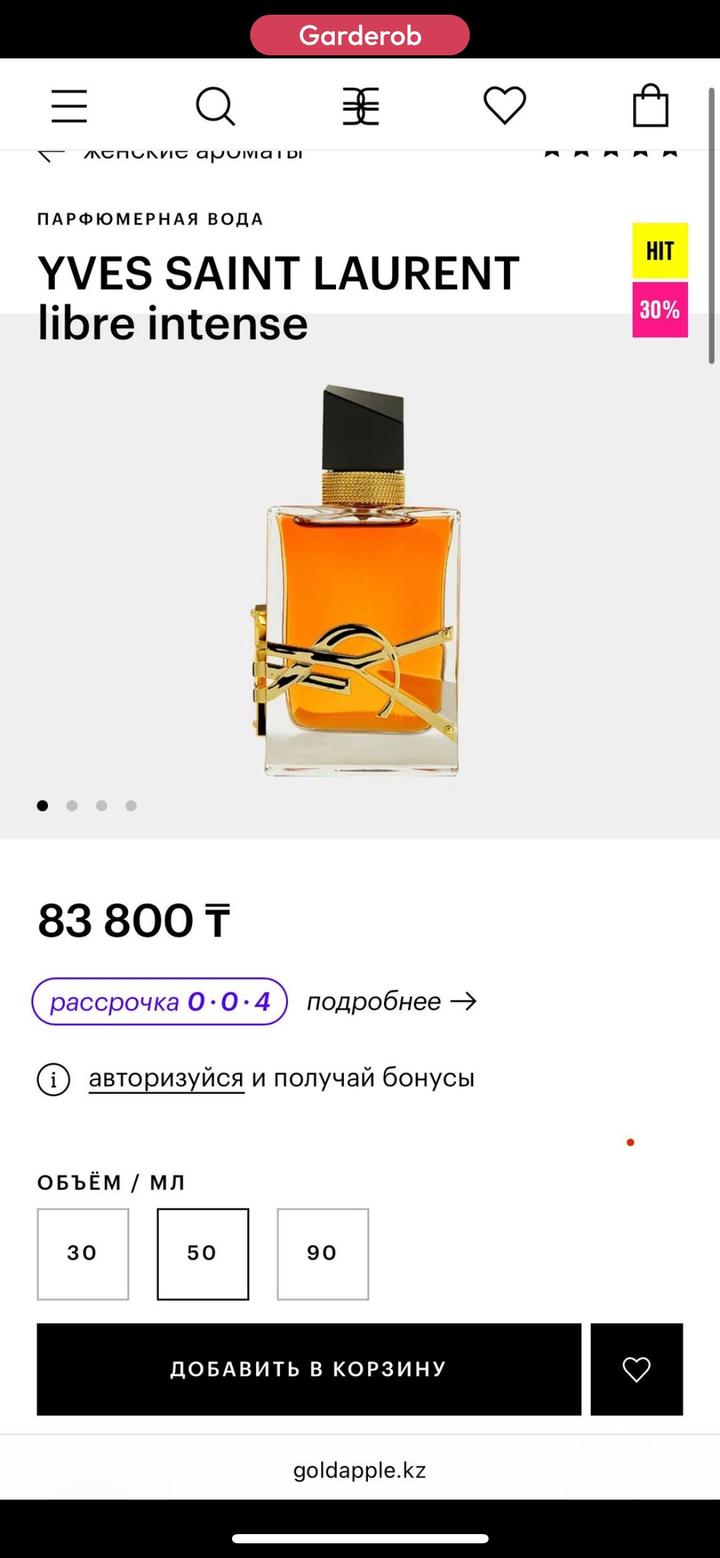This screenshot has width=720, height=1558.
Task: Open the shopping bag
Action: [x=650, y=106]
